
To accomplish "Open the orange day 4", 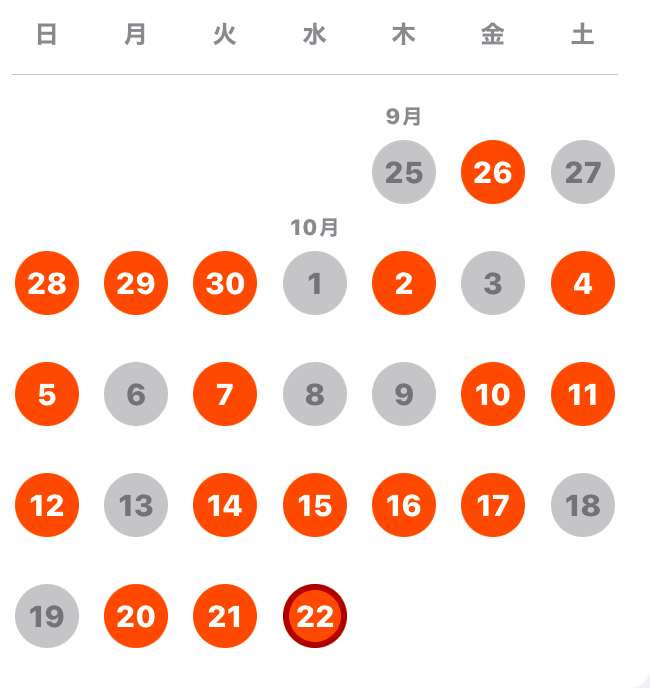I will coord(582,283).
